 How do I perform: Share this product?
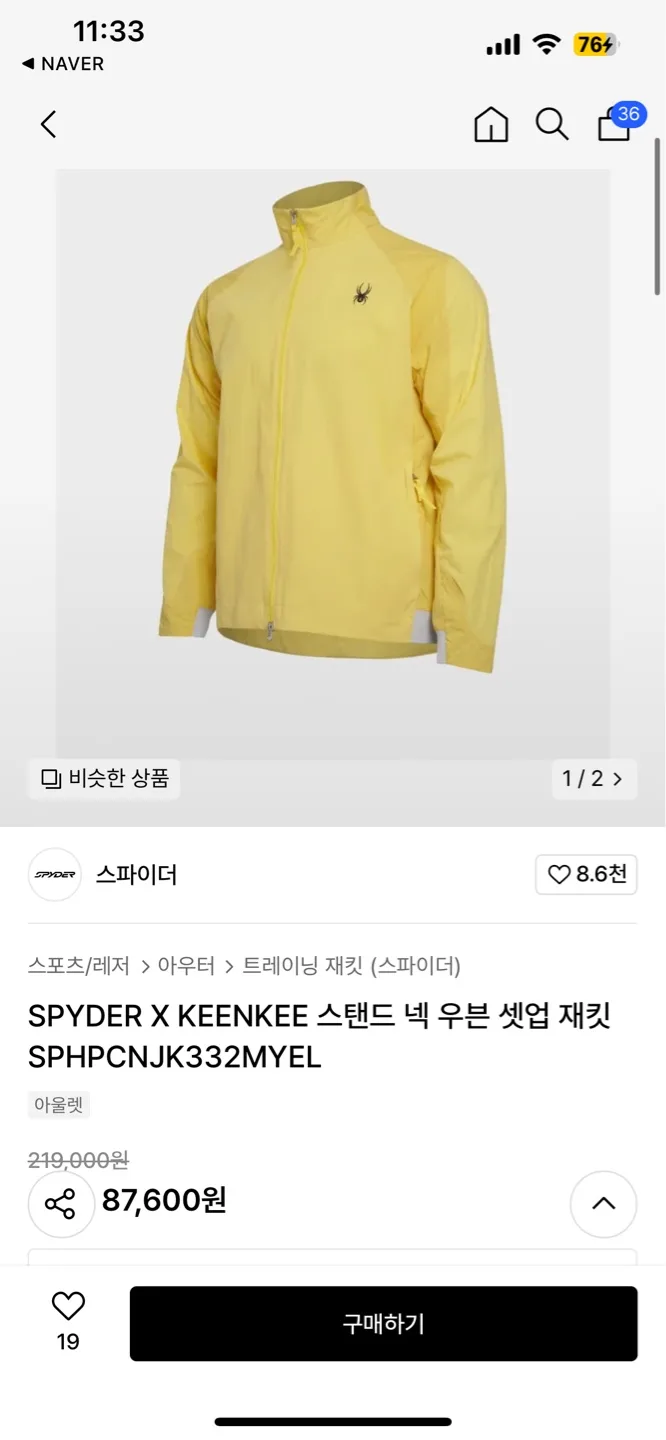click(x=61, y=1204)
